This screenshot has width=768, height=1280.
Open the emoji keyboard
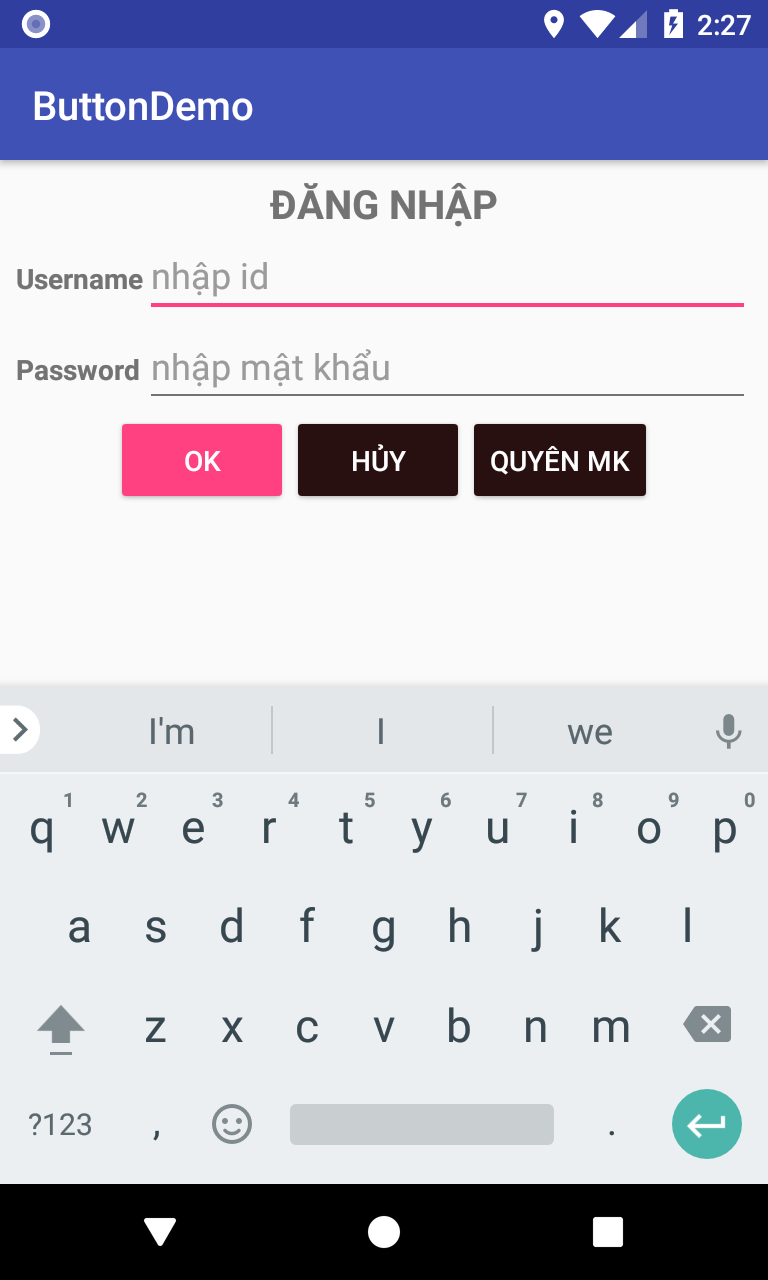(232, 1124)
